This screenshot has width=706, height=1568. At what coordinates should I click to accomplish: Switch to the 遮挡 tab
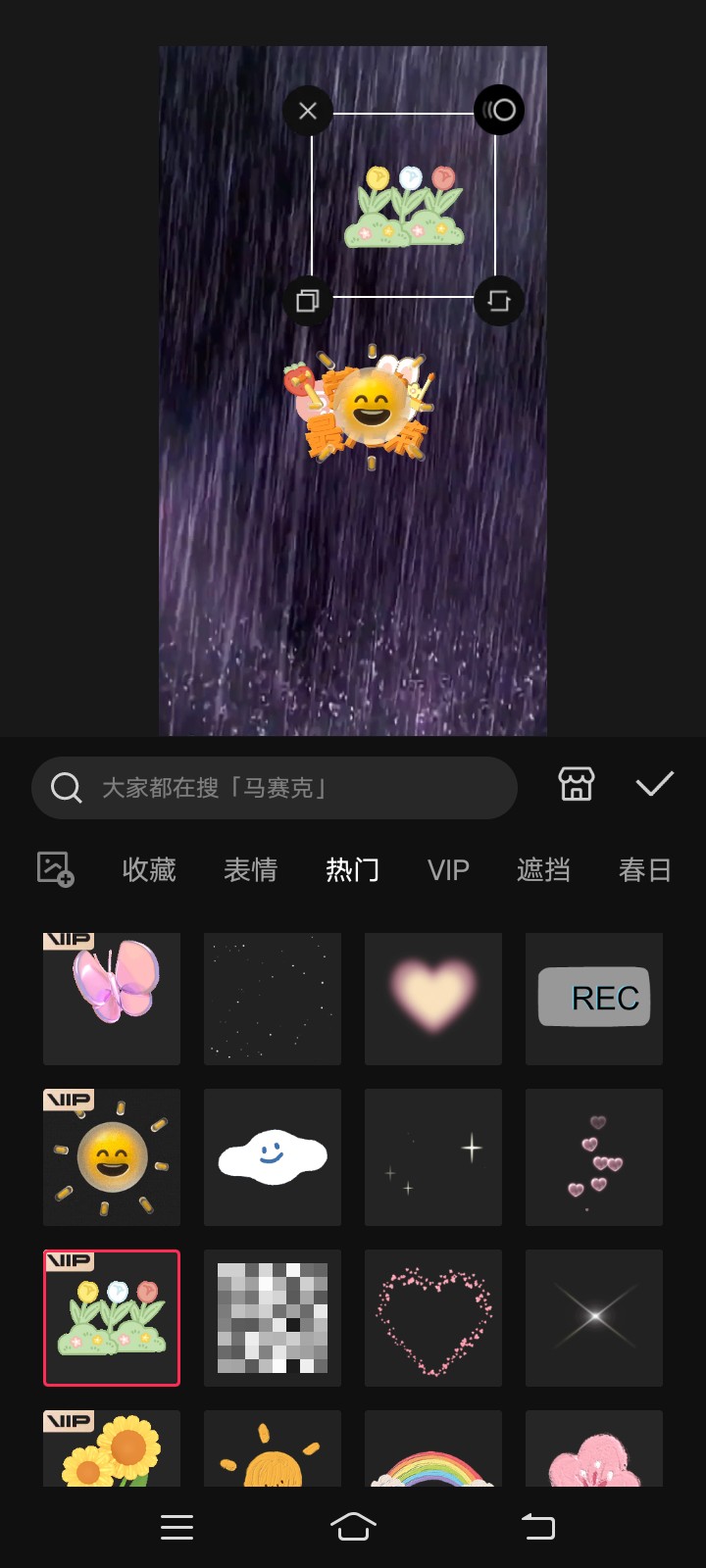coord(543,870)
